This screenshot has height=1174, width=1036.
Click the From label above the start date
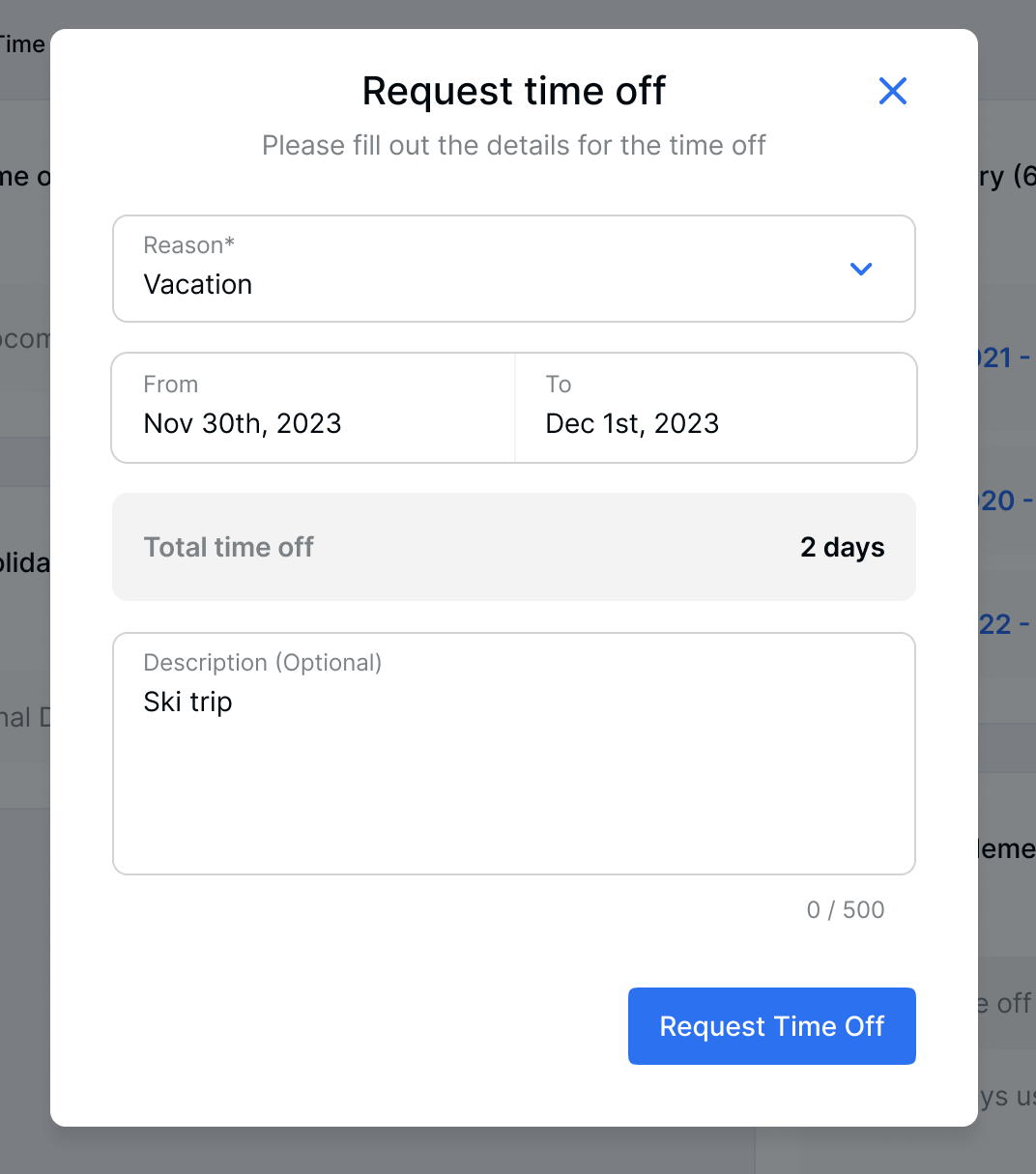[x=170, y=384]
